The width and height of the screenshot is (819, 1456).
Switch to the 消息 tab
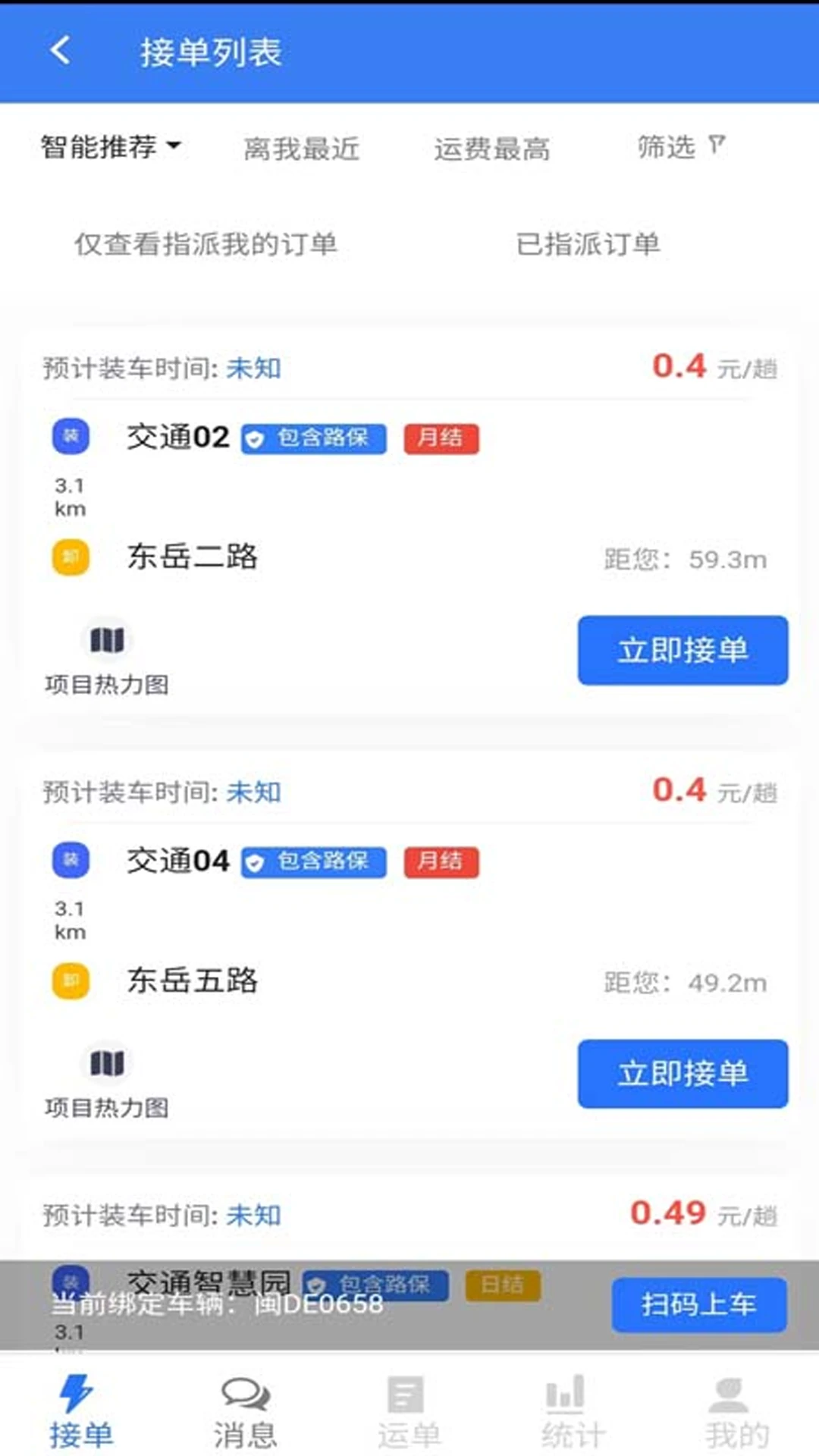tap(245, 1412)
